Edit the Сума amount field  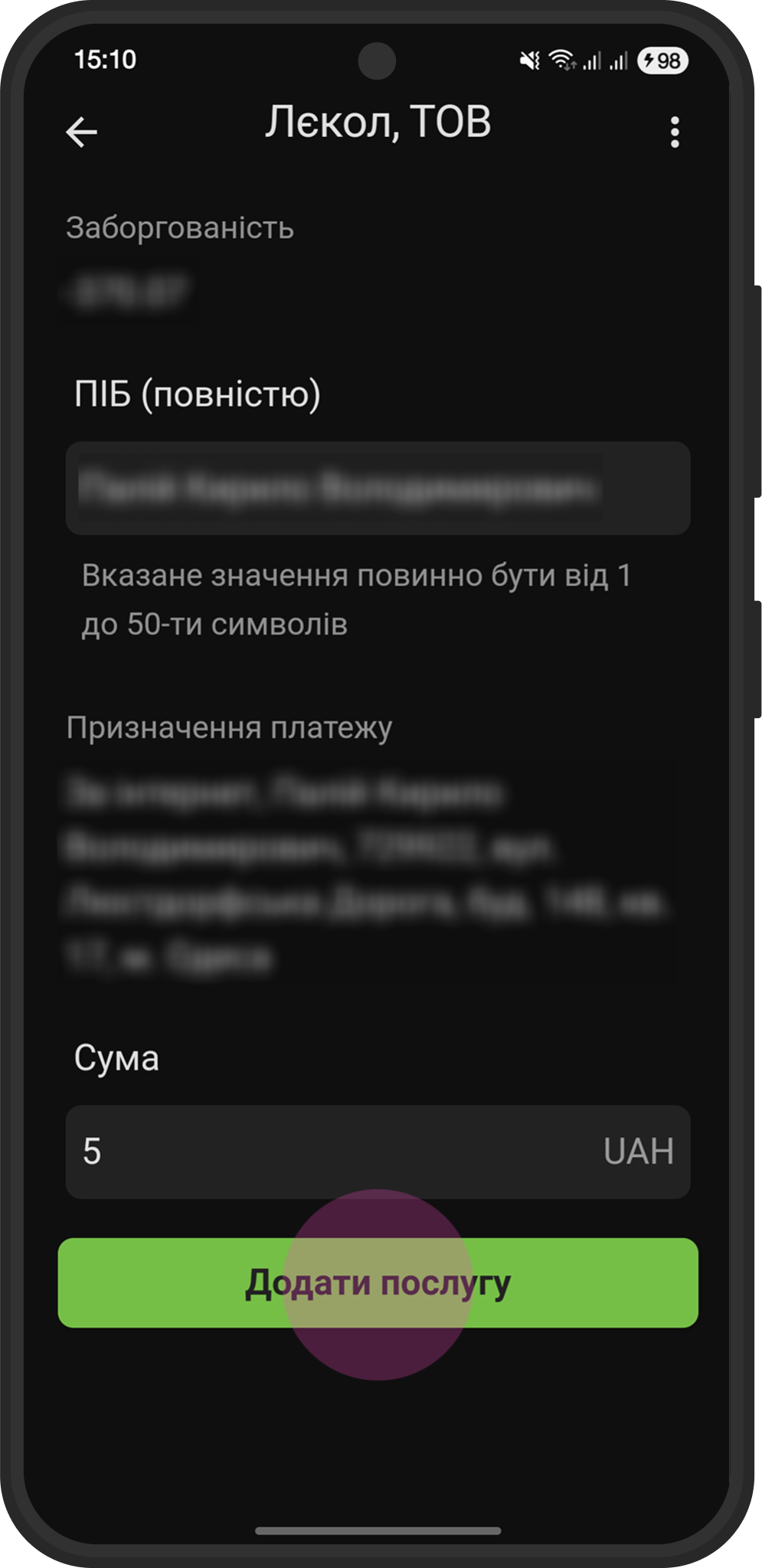coord(337,1151)
